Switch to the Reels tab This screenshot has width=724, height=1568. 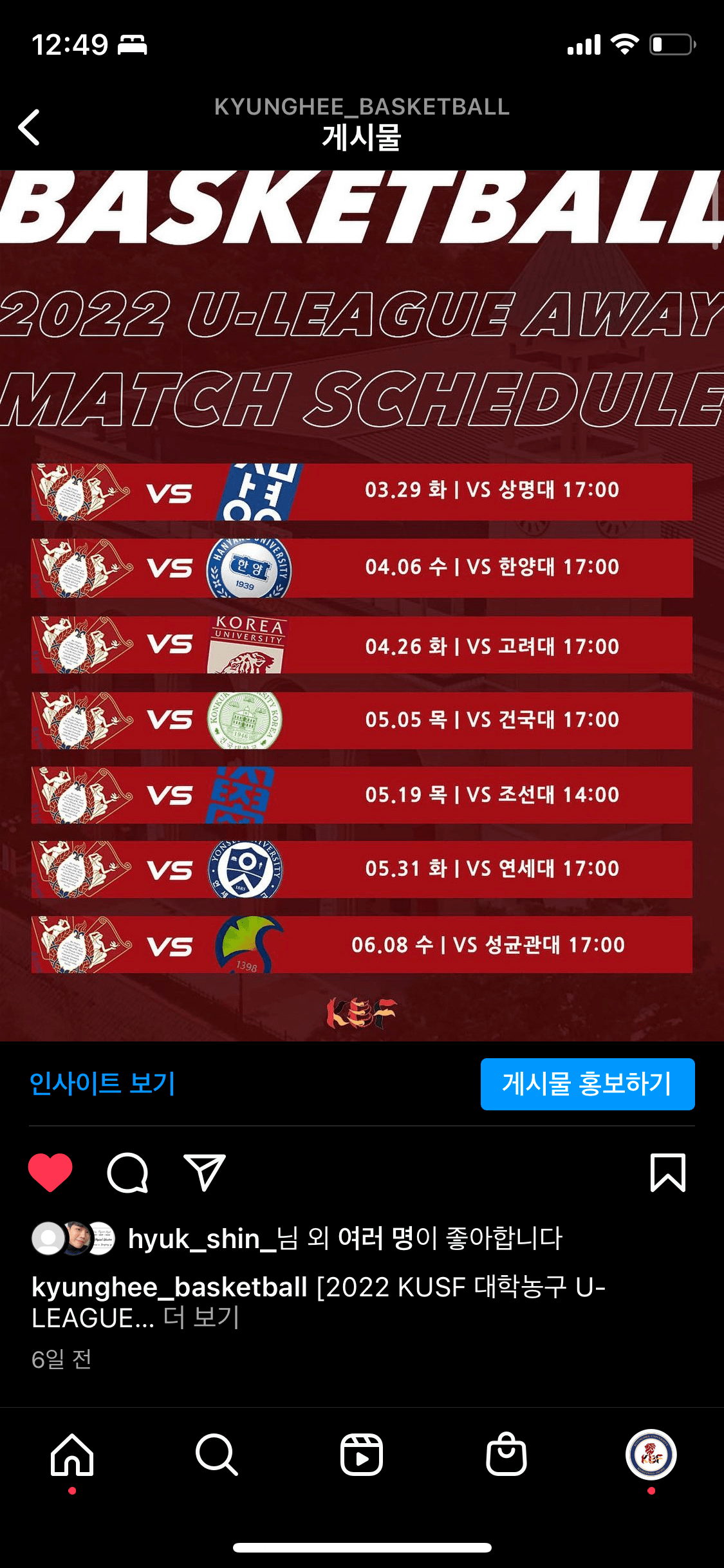[x=362, y=1455]
